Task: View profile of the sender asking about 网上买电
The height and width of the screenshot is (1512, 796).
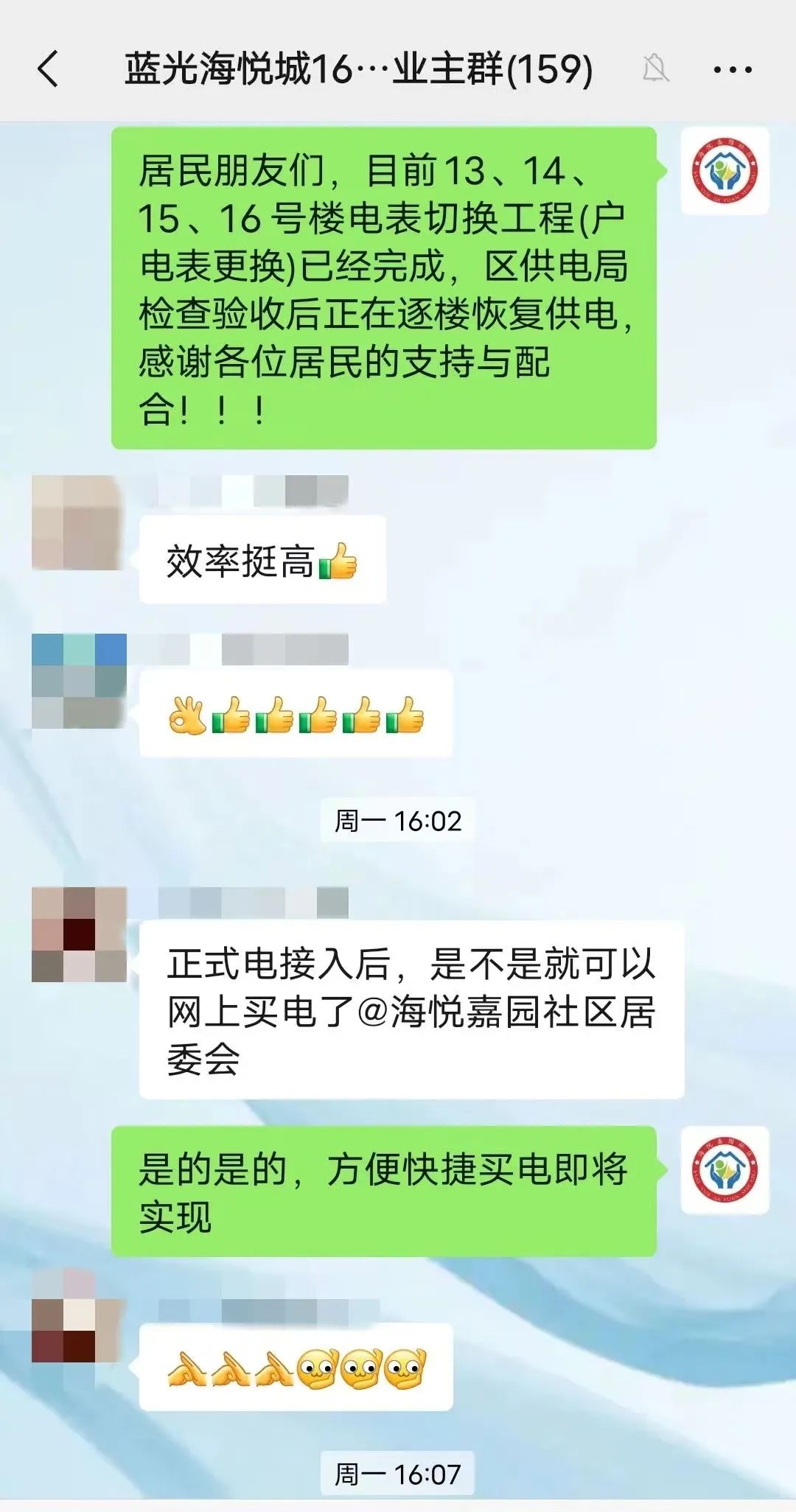Action: point(79,934)
